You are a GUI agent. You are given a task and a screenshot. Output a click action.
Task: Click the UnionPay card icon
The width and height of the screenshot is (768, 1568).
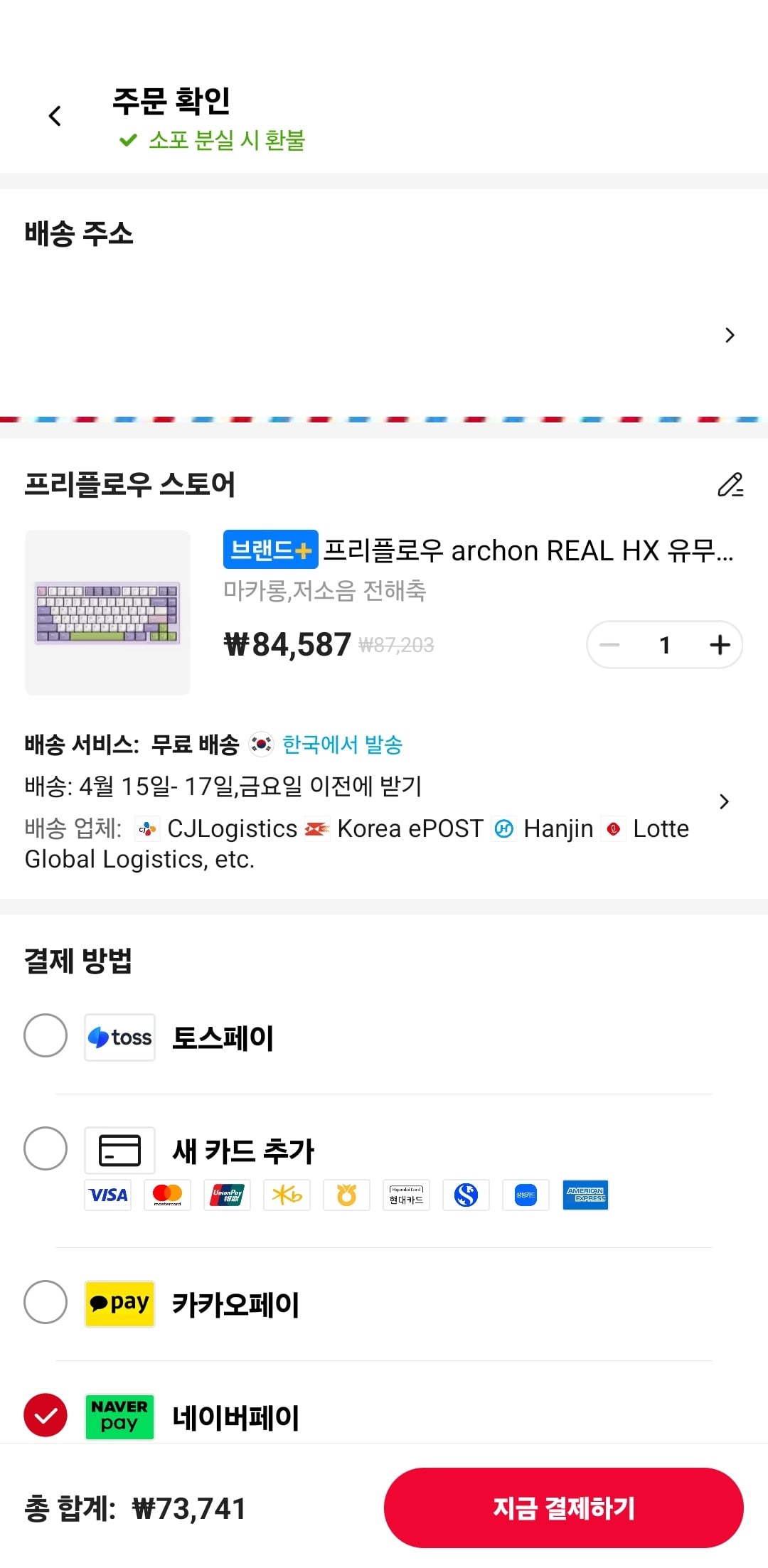pyautogui.click(x=227, y=1195)
